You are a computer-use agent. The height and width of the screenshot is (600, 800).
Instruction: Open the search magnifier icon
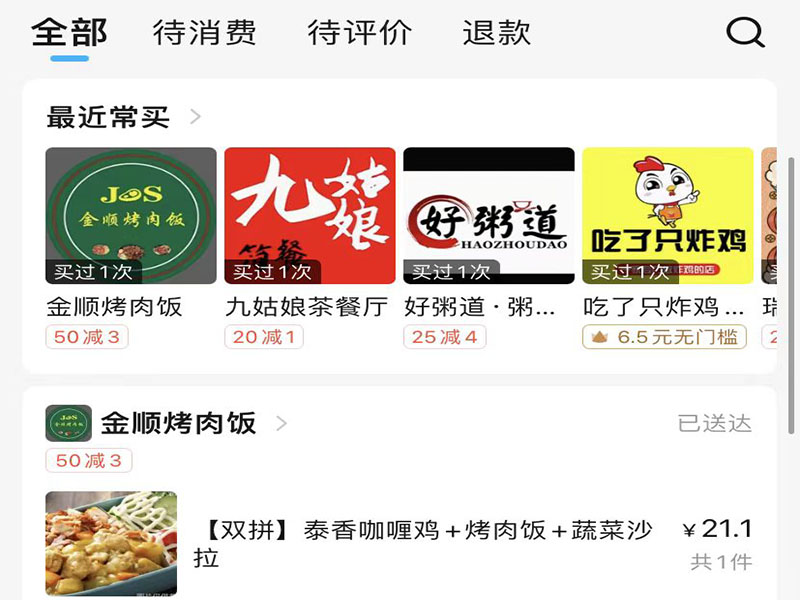(x=745, y=33)
